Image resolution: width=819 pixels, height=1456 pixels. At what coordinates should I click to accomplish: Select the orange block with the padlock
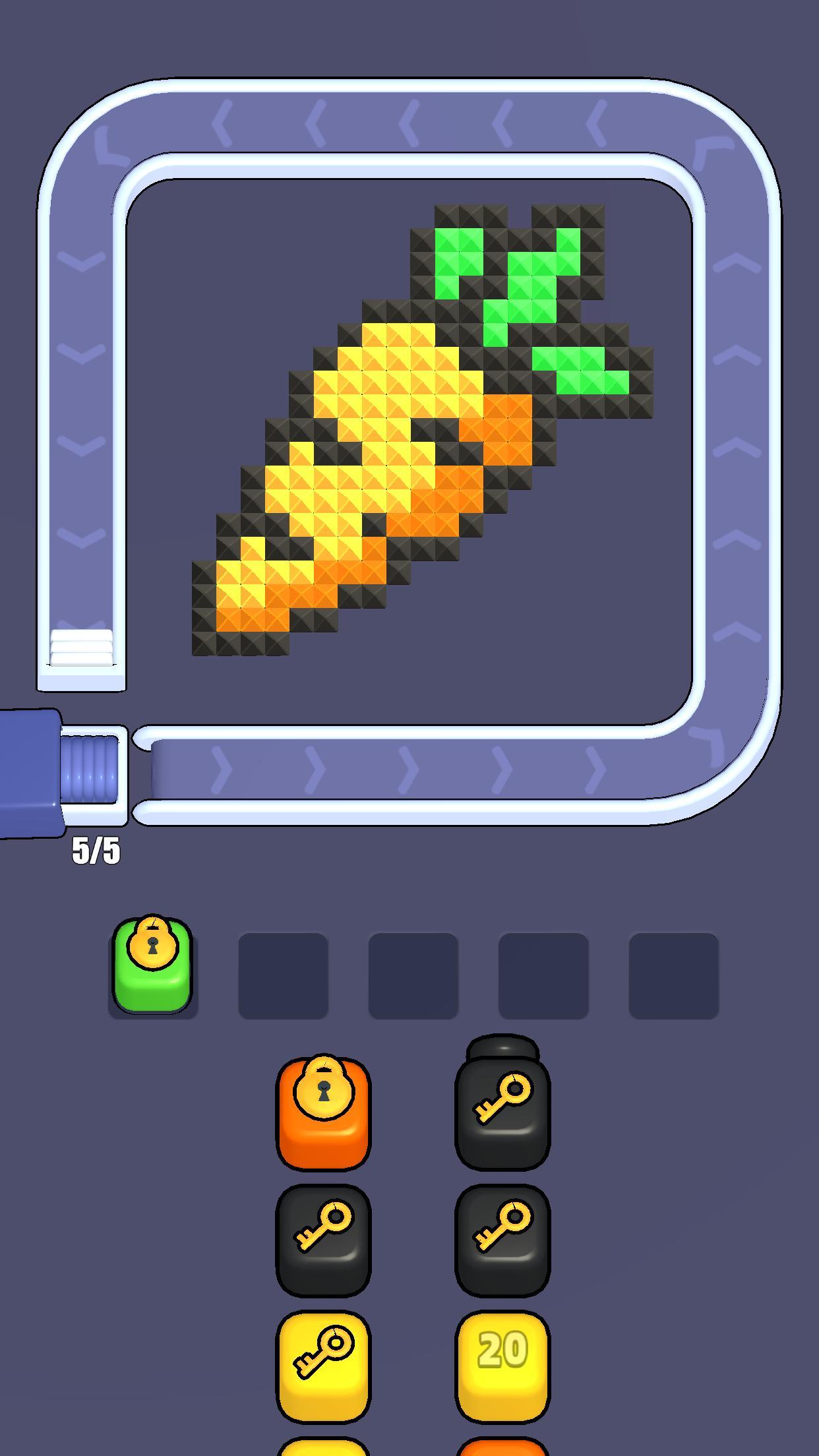click(323, 1114)
